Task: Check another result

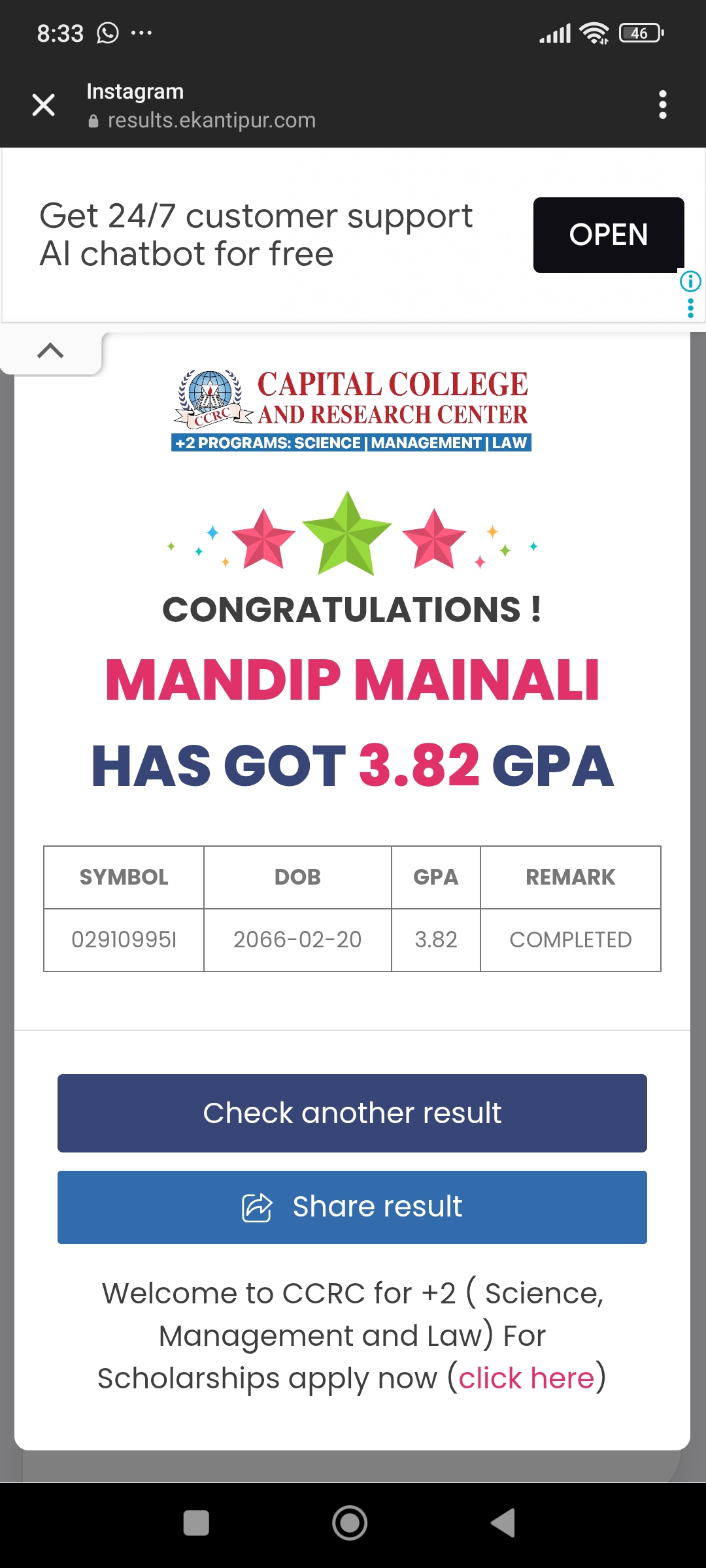Action: click(x=352, y=1113)
